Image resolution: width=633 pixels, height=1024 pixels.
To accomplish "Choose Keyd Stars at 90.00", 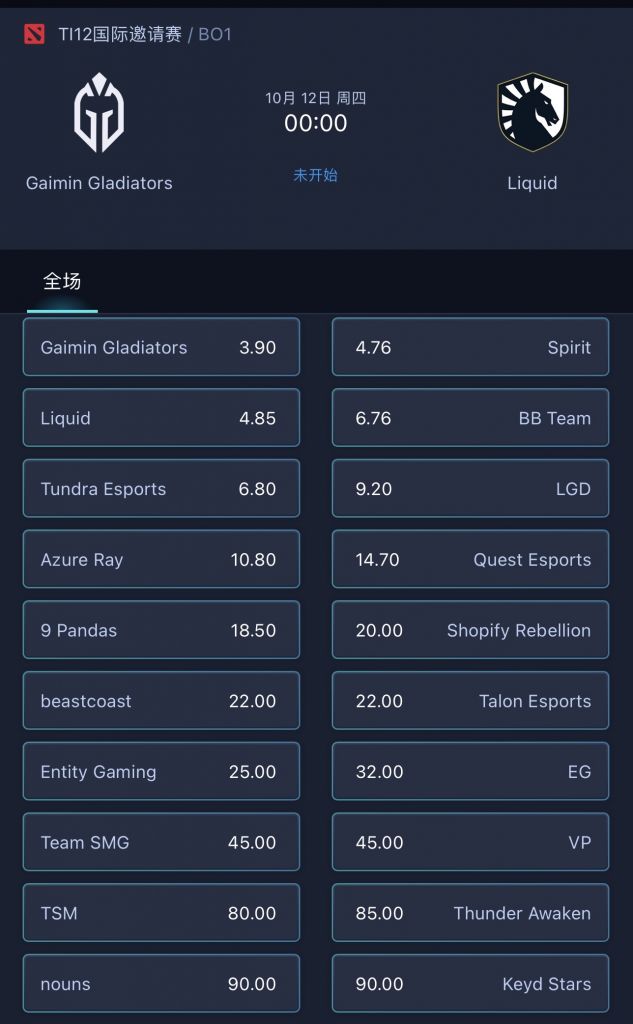I will [470, 984].
